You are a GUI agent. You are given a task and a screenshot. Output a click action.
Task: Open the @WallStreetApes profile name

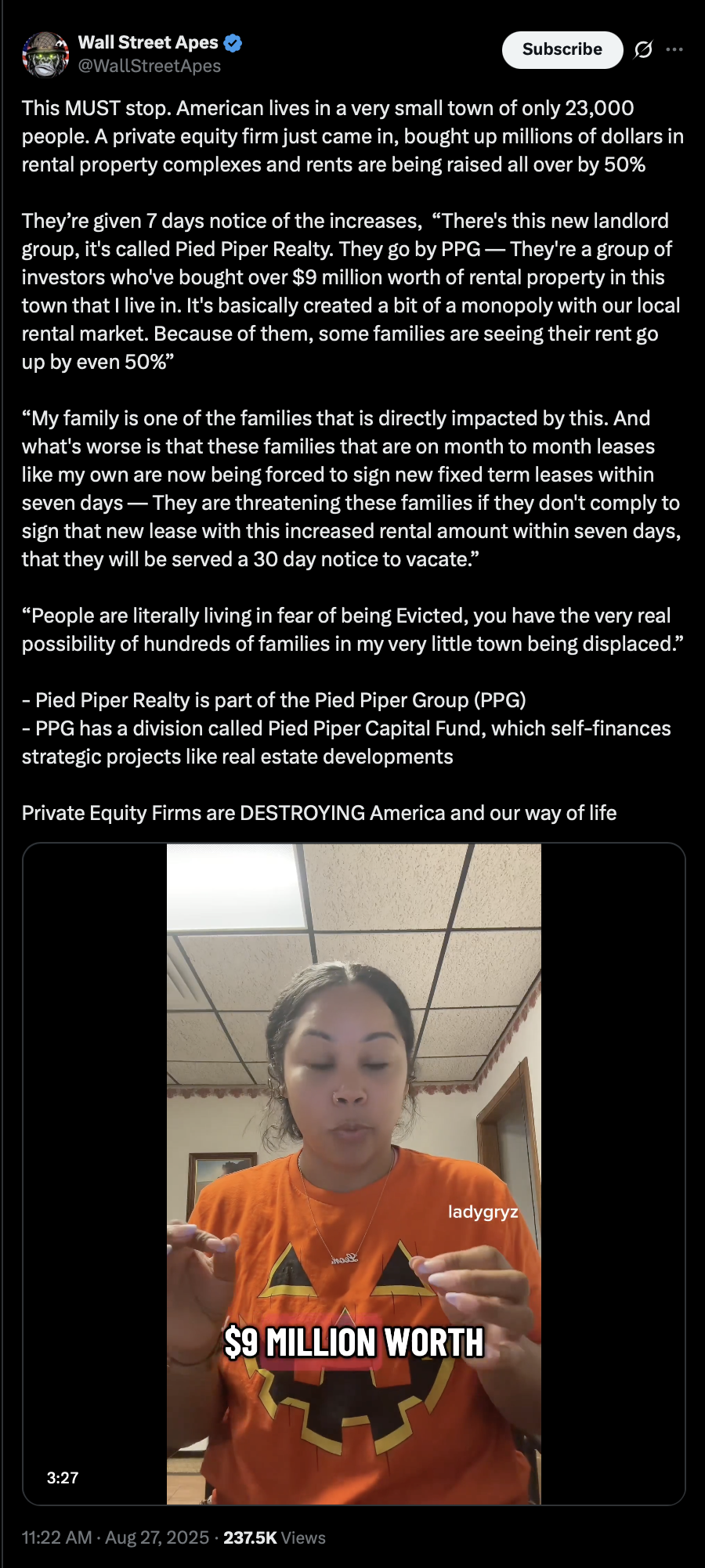[x=150, y=67]
